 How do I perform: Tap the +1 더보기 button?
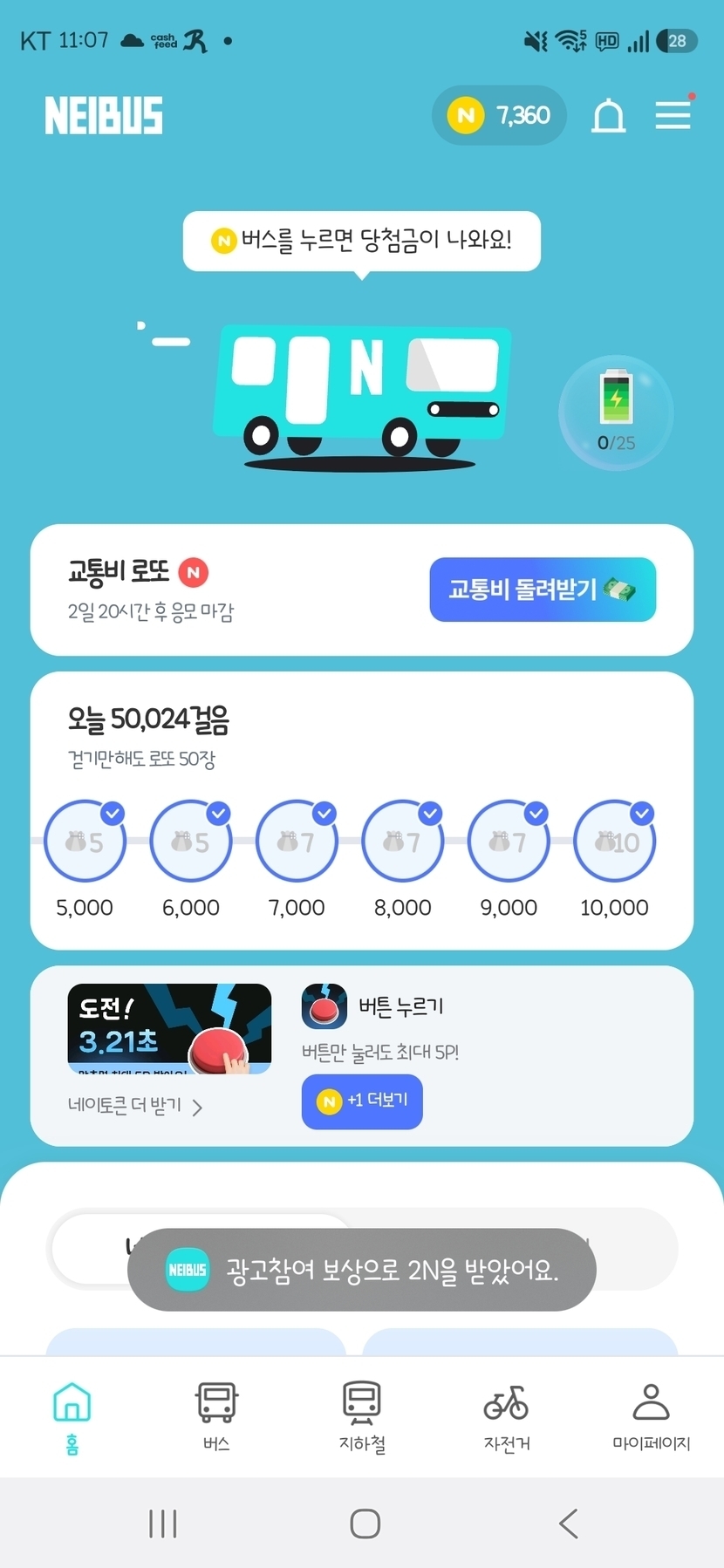pos(362,1101)
